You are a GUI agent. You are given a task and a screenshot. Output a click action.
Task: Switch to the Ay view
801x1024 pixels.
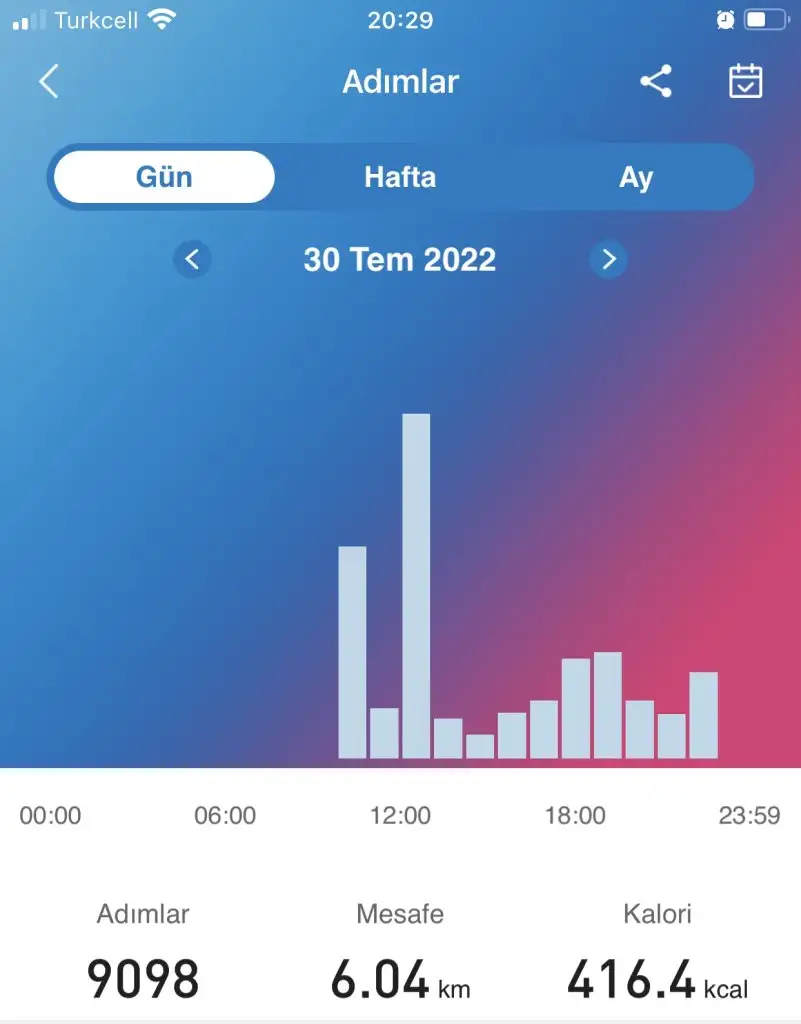635,177
